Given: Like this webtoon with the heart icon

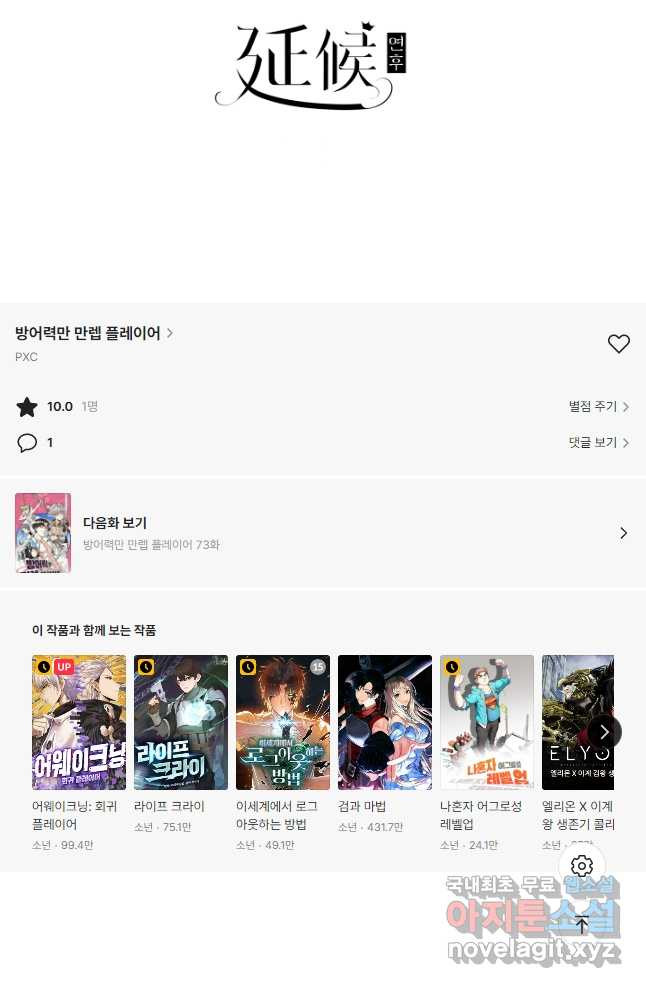Looking at the screenshot, I should 619,344.
